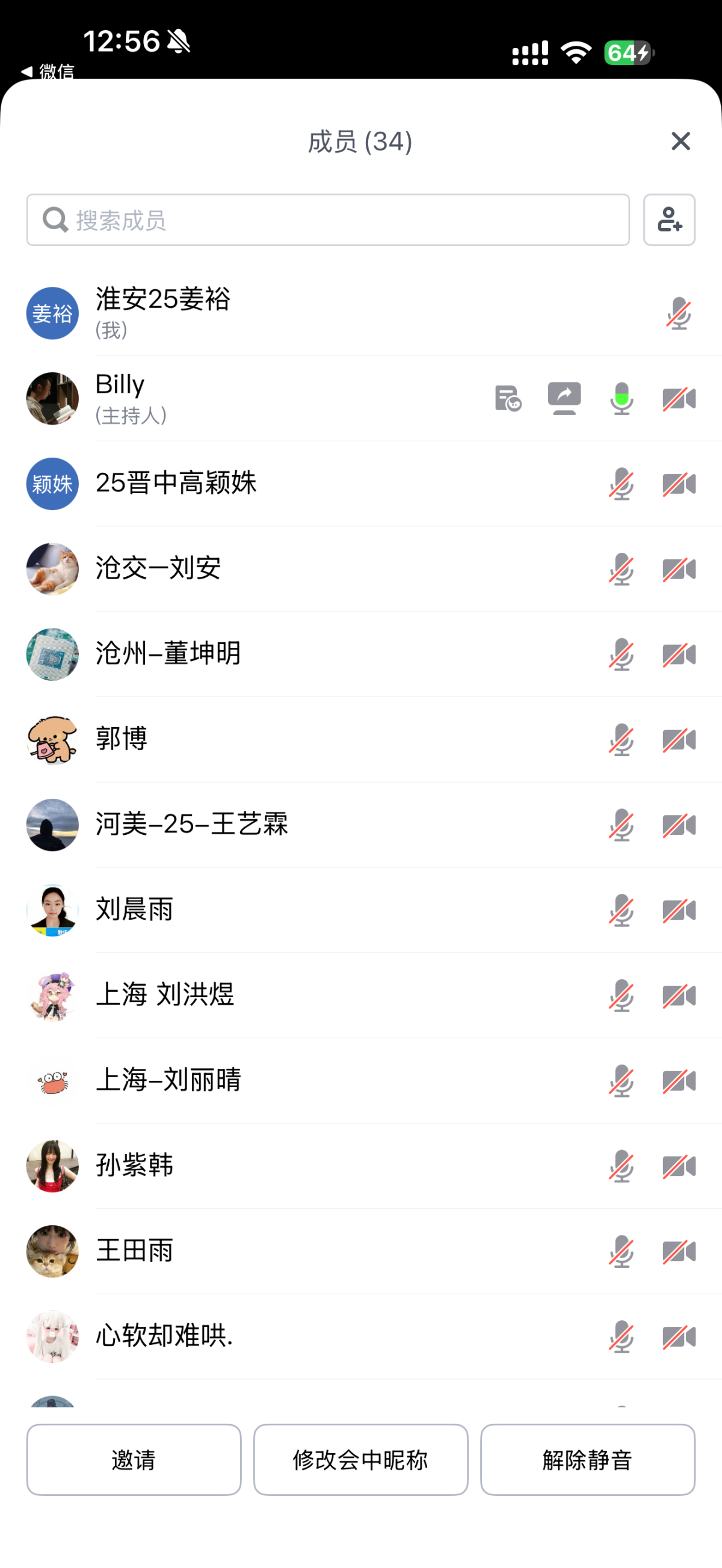
Task: Tap 解除静音 to unmute yourself
Action: tap(587, 1459)
